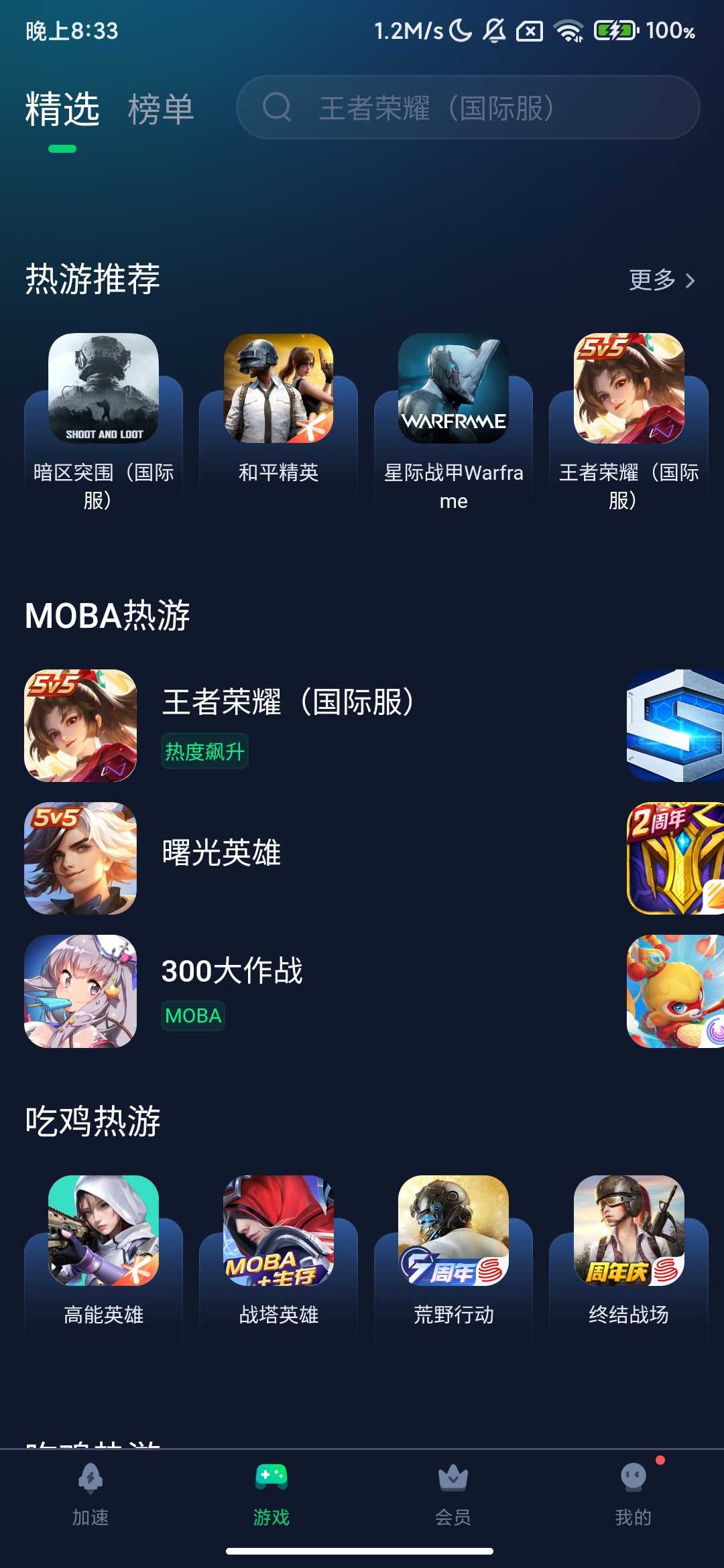
Task: Select the 精选 tab
Action: pyautogui.click(x=62, y=109)
